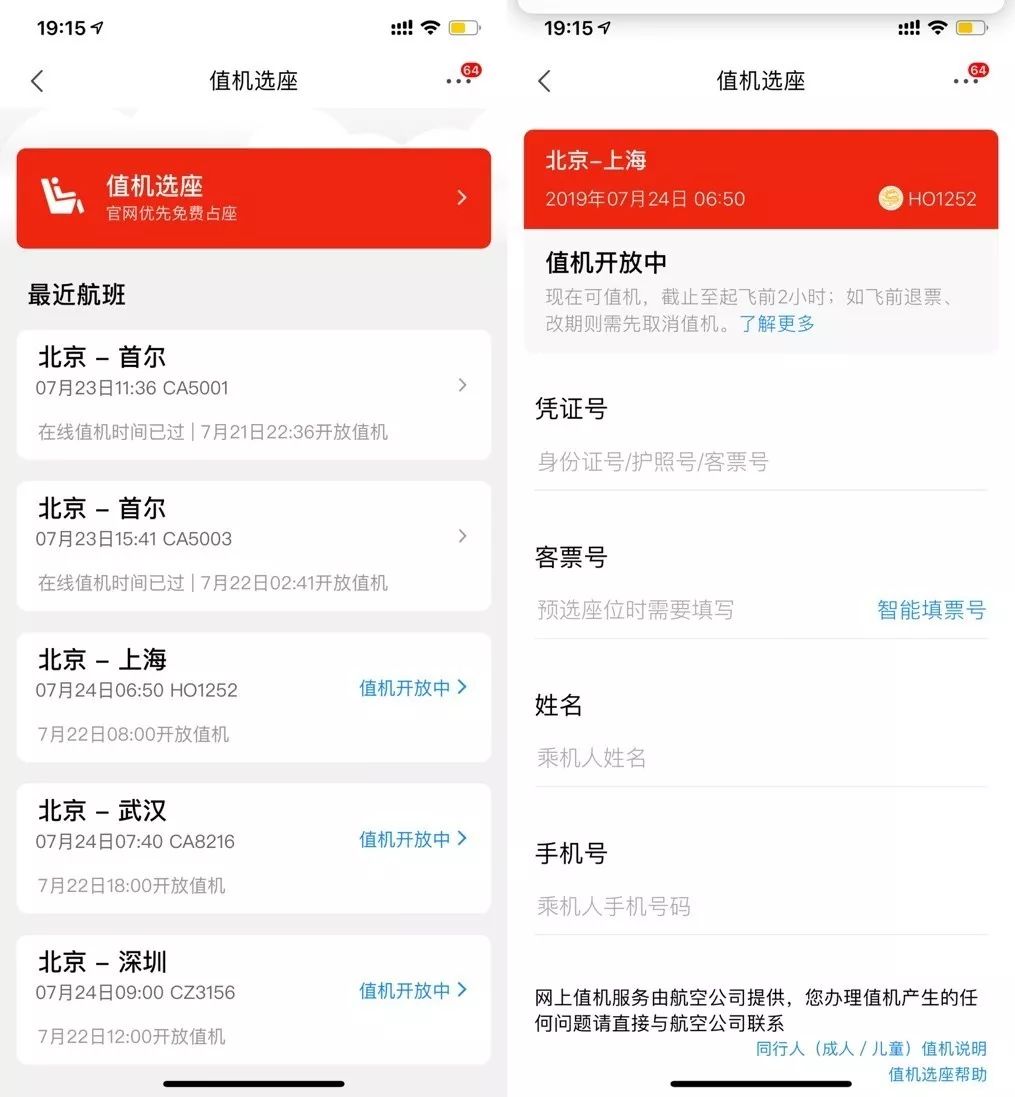This screenshot has height=1097, width=1015.
Task: Open the red 值机选座 seat selection banner
Action: pos(253,198)
